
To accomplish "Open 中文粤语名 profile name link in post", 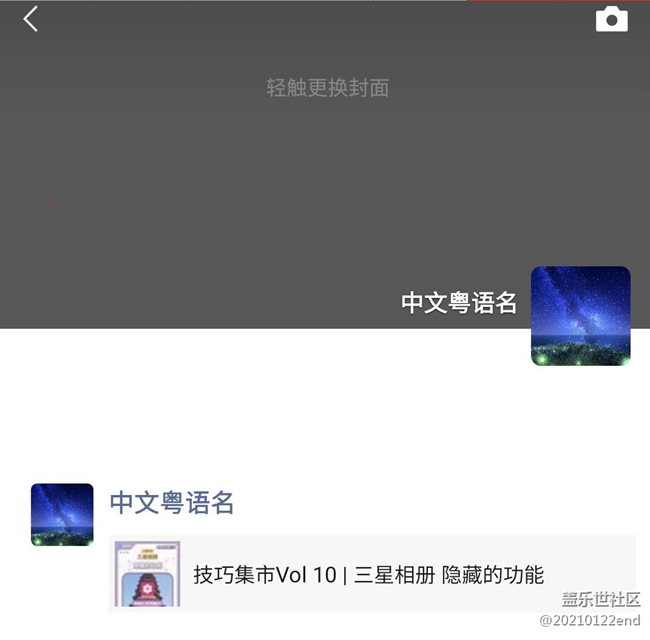I will click(x=171, y=503).
